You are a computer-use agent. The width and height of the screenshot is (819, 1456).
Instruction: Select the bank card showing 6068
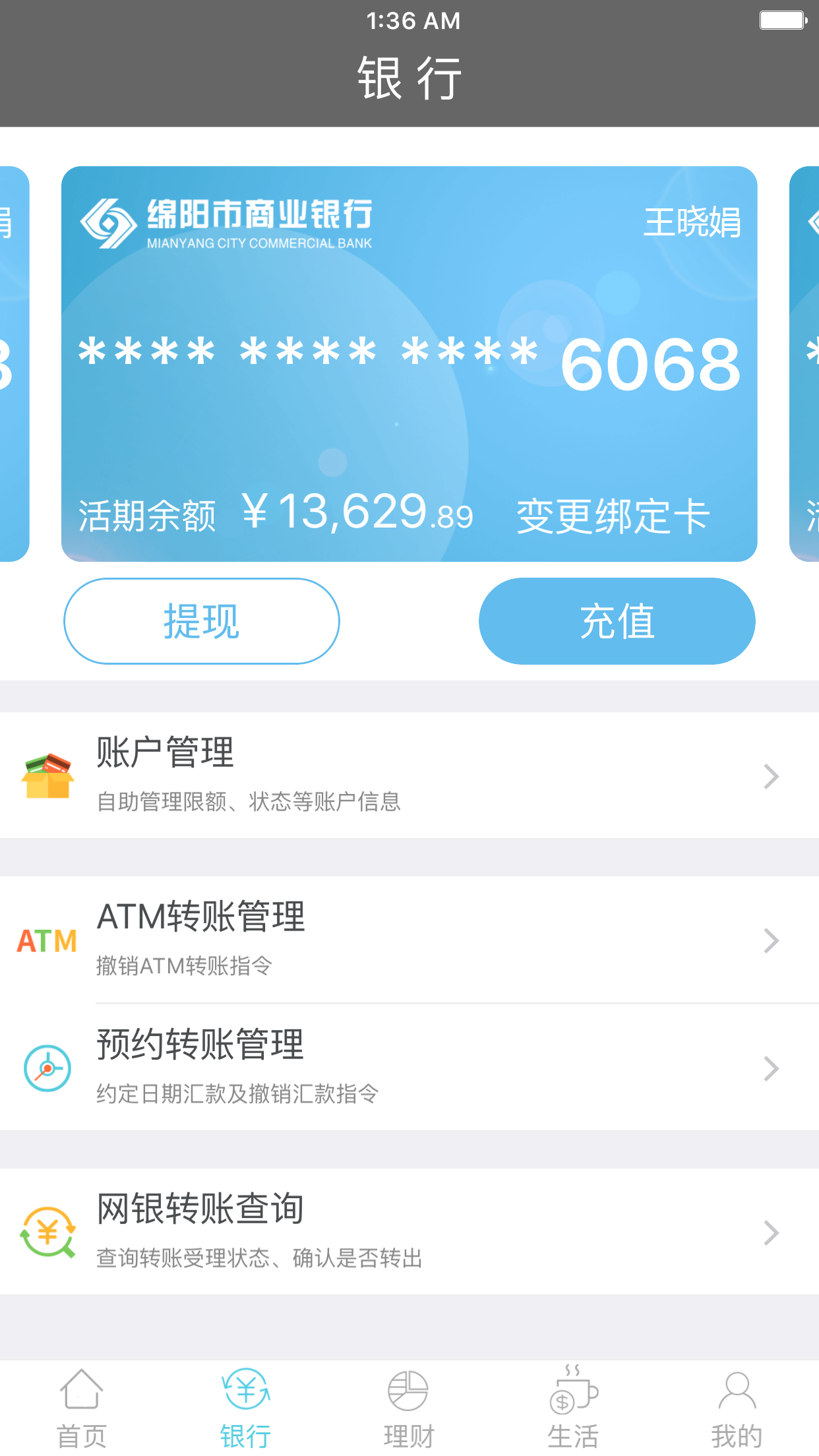[409, 363]
